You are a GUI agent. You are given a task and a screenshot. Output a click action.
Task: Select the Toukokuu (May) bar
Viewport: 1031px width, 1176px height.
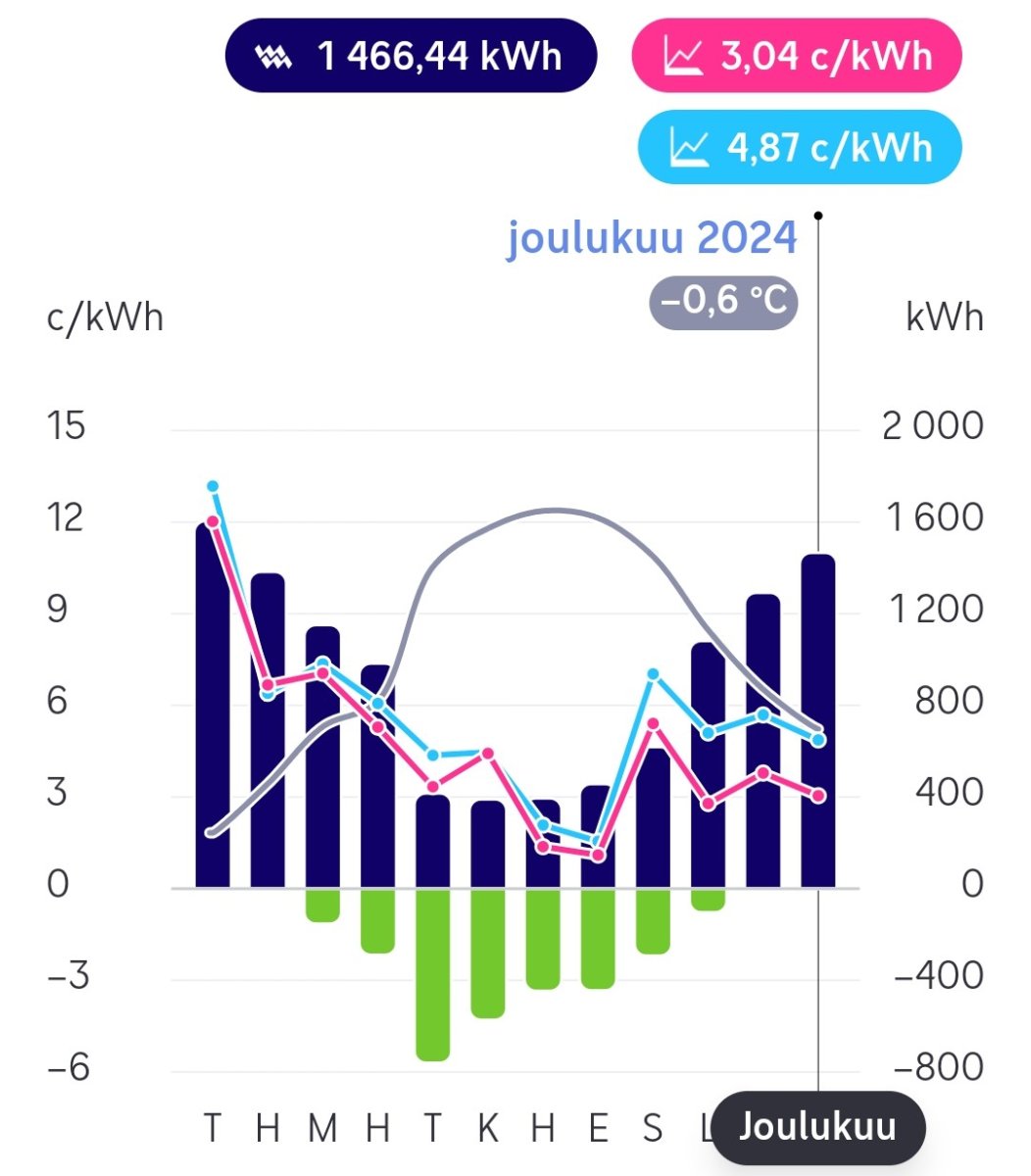[x=432, y=841]
